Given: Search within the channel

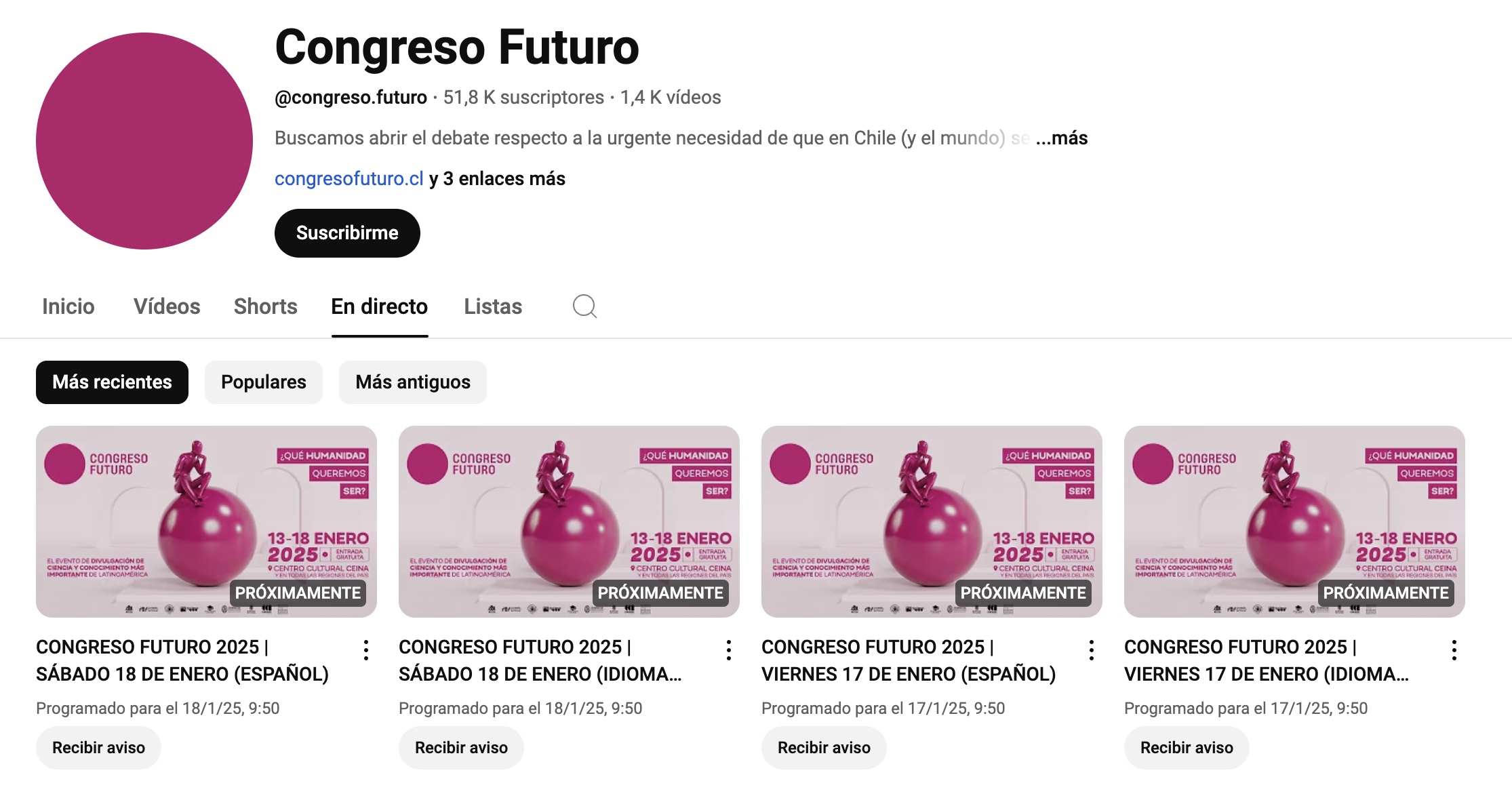Looking at the screenshot, I should 584,306.
